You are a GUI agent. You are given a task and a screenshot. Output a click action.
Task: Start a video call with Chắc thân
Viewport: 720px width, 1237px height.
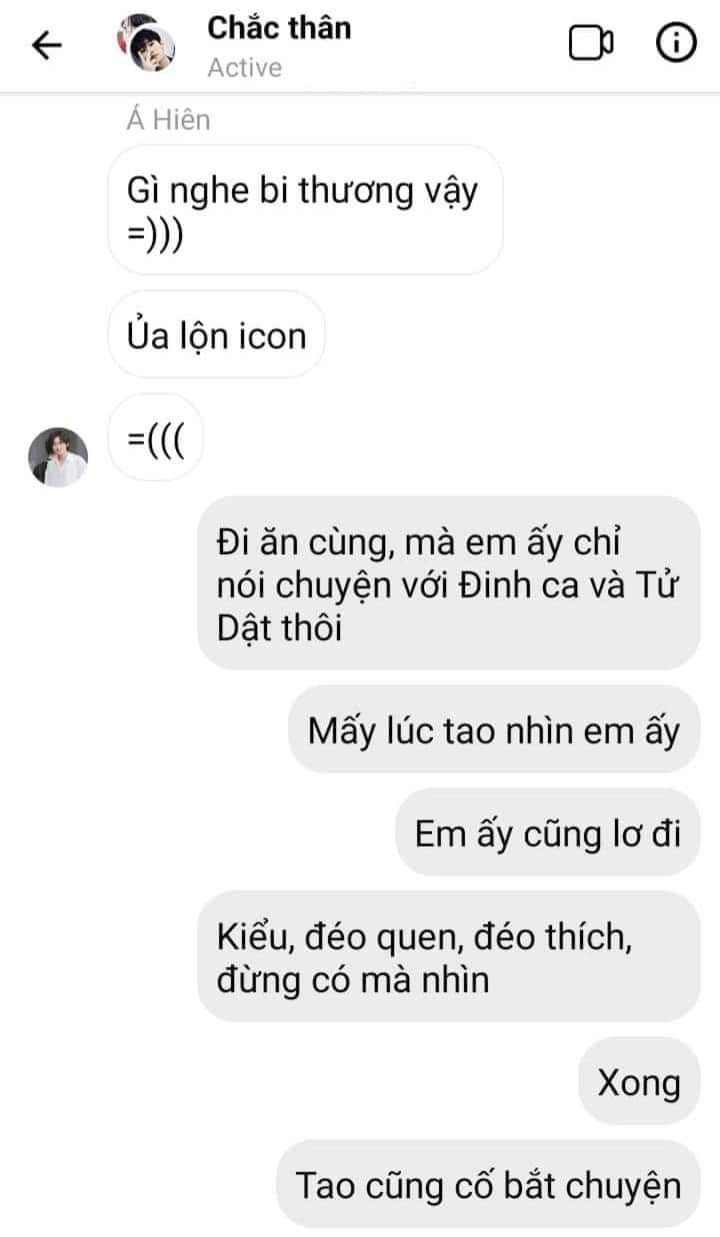click(x=591, y=43)
